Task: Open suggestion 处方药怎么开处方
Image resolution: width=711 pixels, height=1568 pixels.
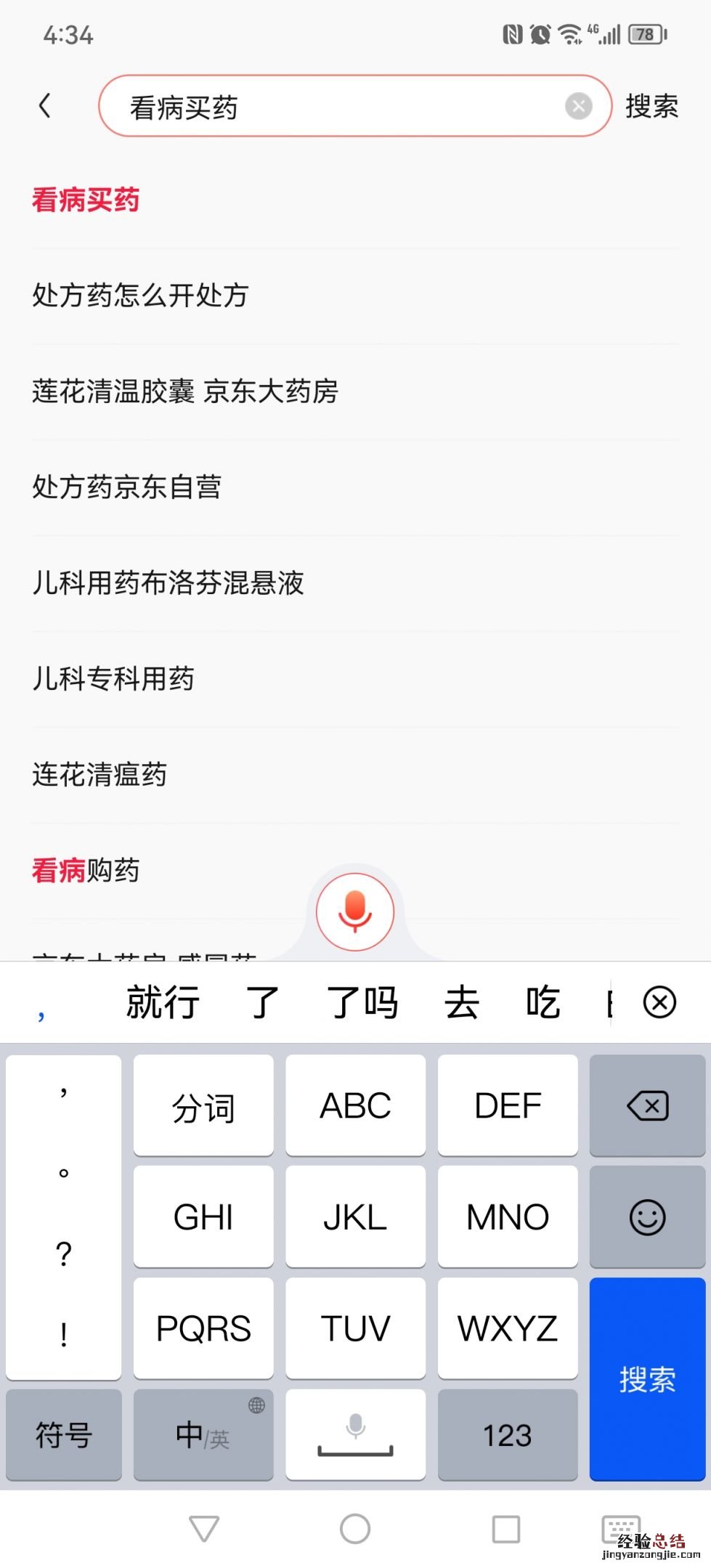Action: coord(141,296)
